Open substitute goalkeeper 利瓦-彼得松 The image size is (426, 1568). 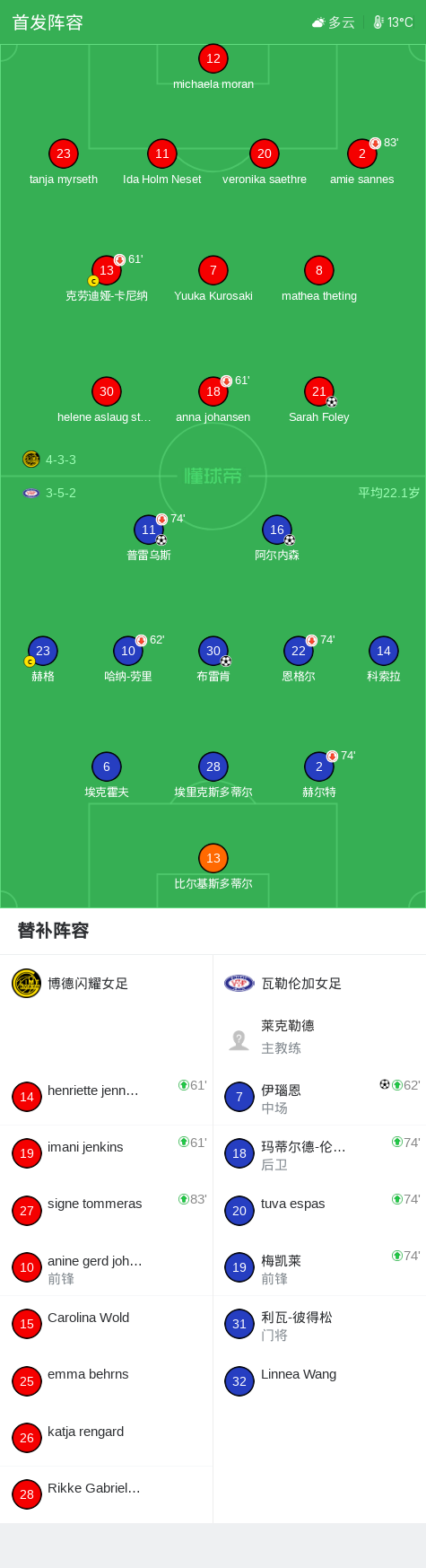pos(319,1324)
